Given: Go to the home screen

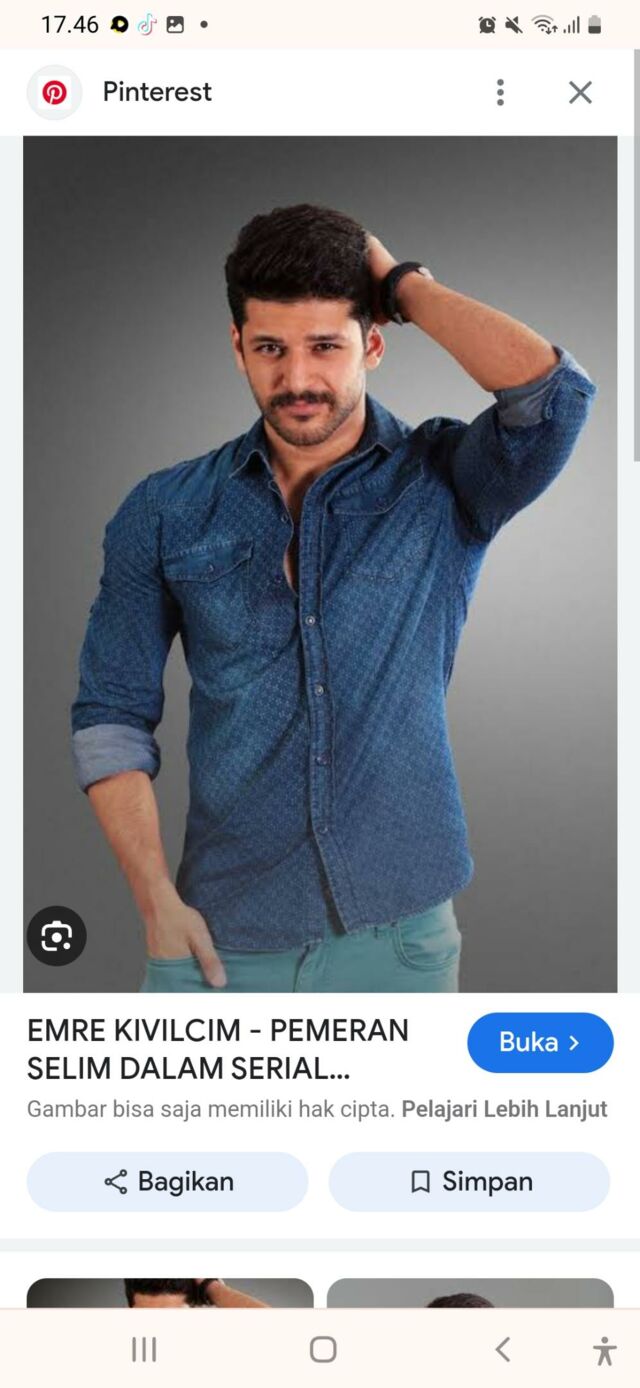Looking at the screenshot, I should click(323, 1349).
